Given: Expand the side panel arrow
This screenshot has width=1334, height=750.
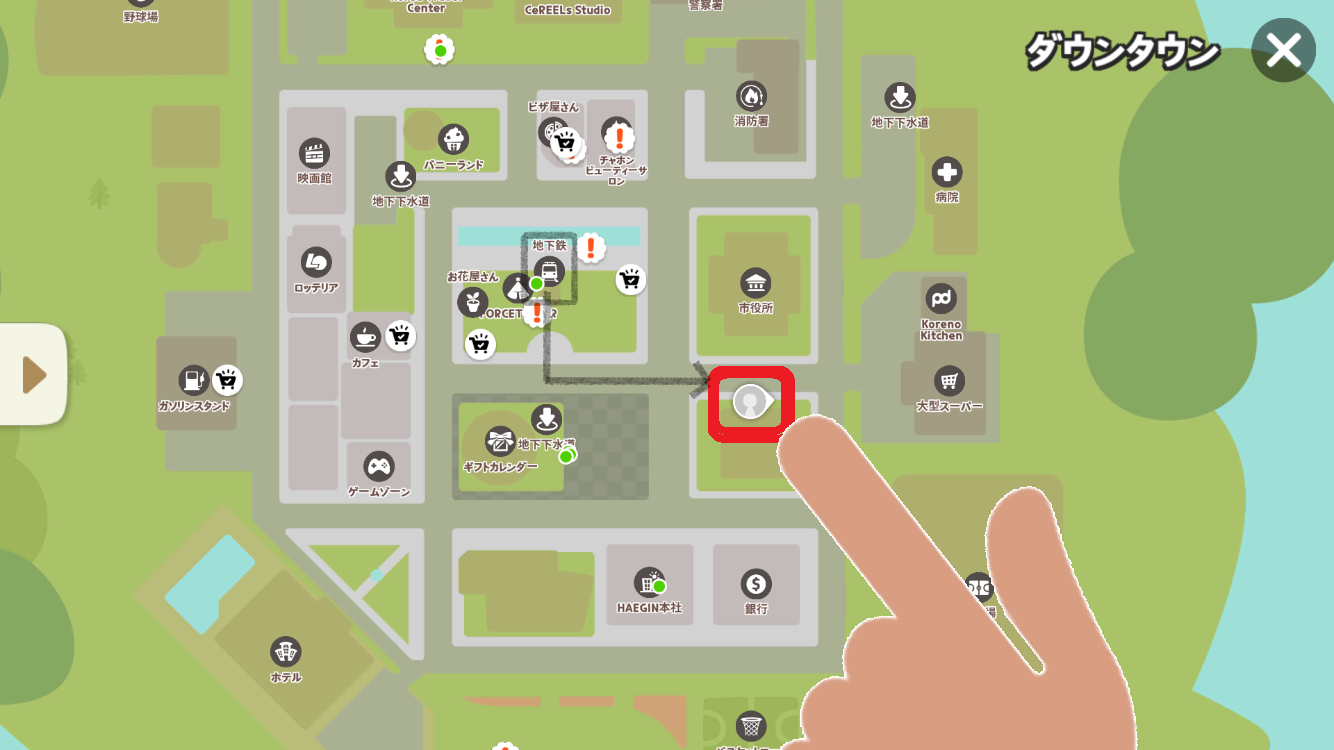Looking at the screenshot, I should 33,374.
